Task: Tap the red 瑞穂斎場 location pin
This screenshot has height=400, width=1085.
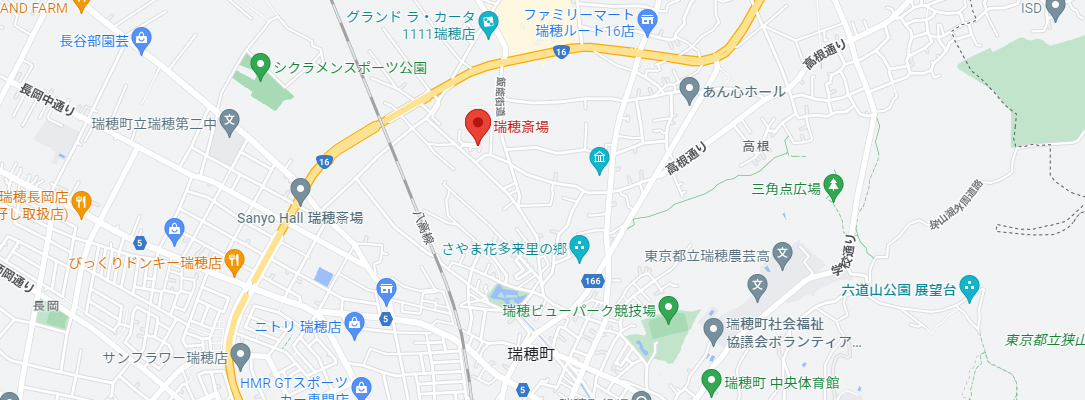Action: point(478,127)
